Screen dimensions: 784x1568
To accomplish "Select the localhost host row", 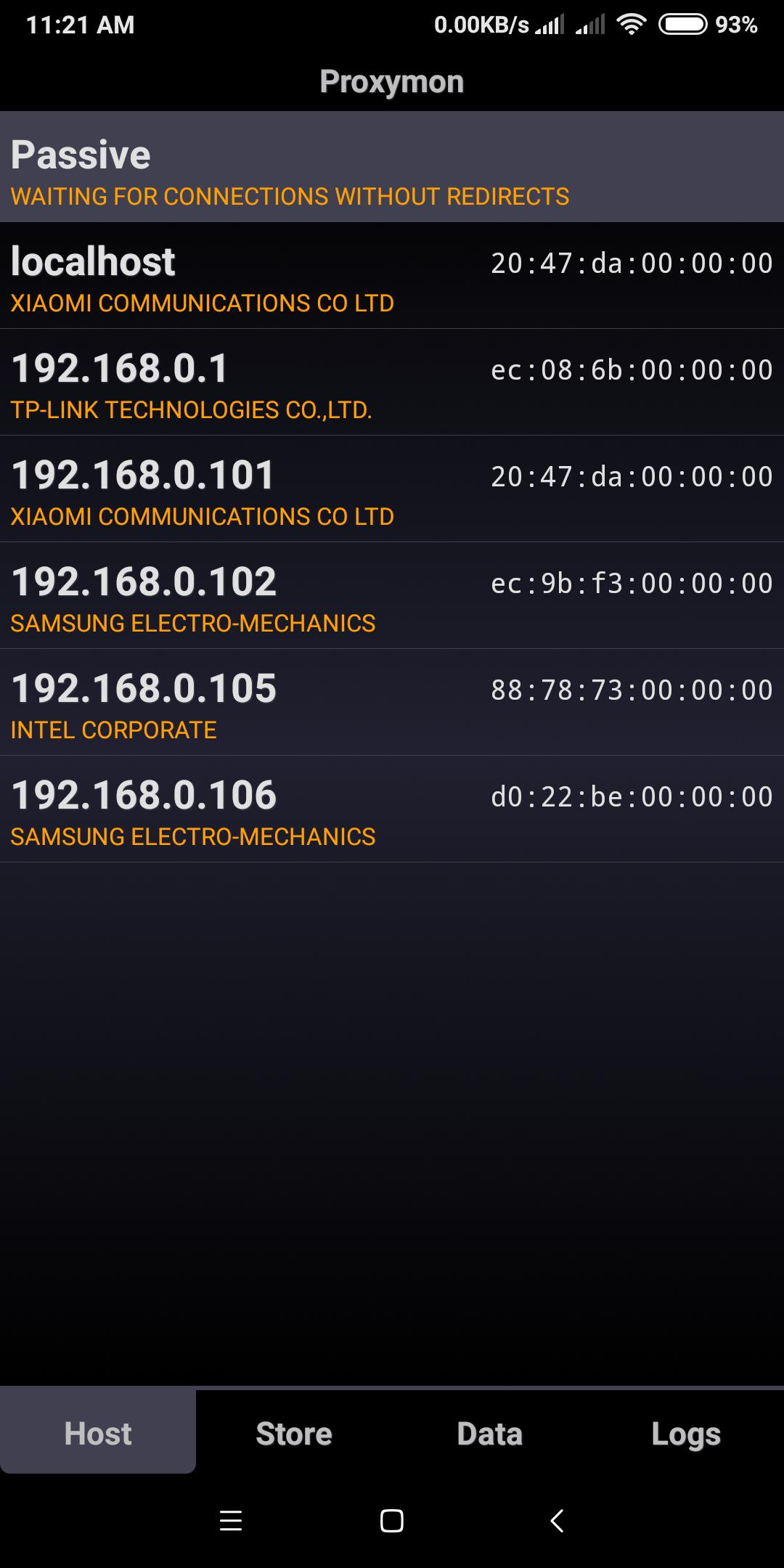I will (x=392, y=276).
